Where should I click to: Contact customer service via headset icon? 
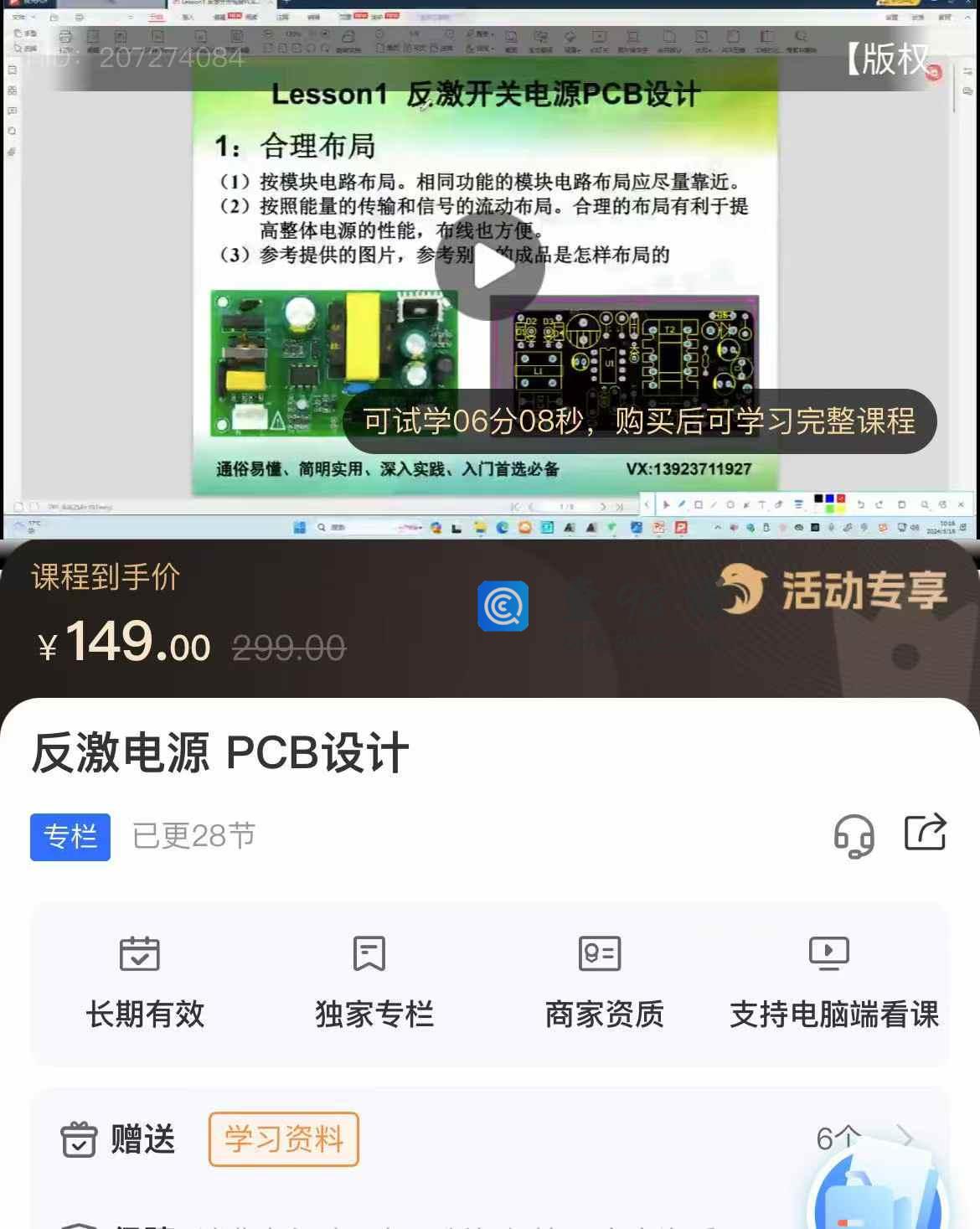coord(854,835)
